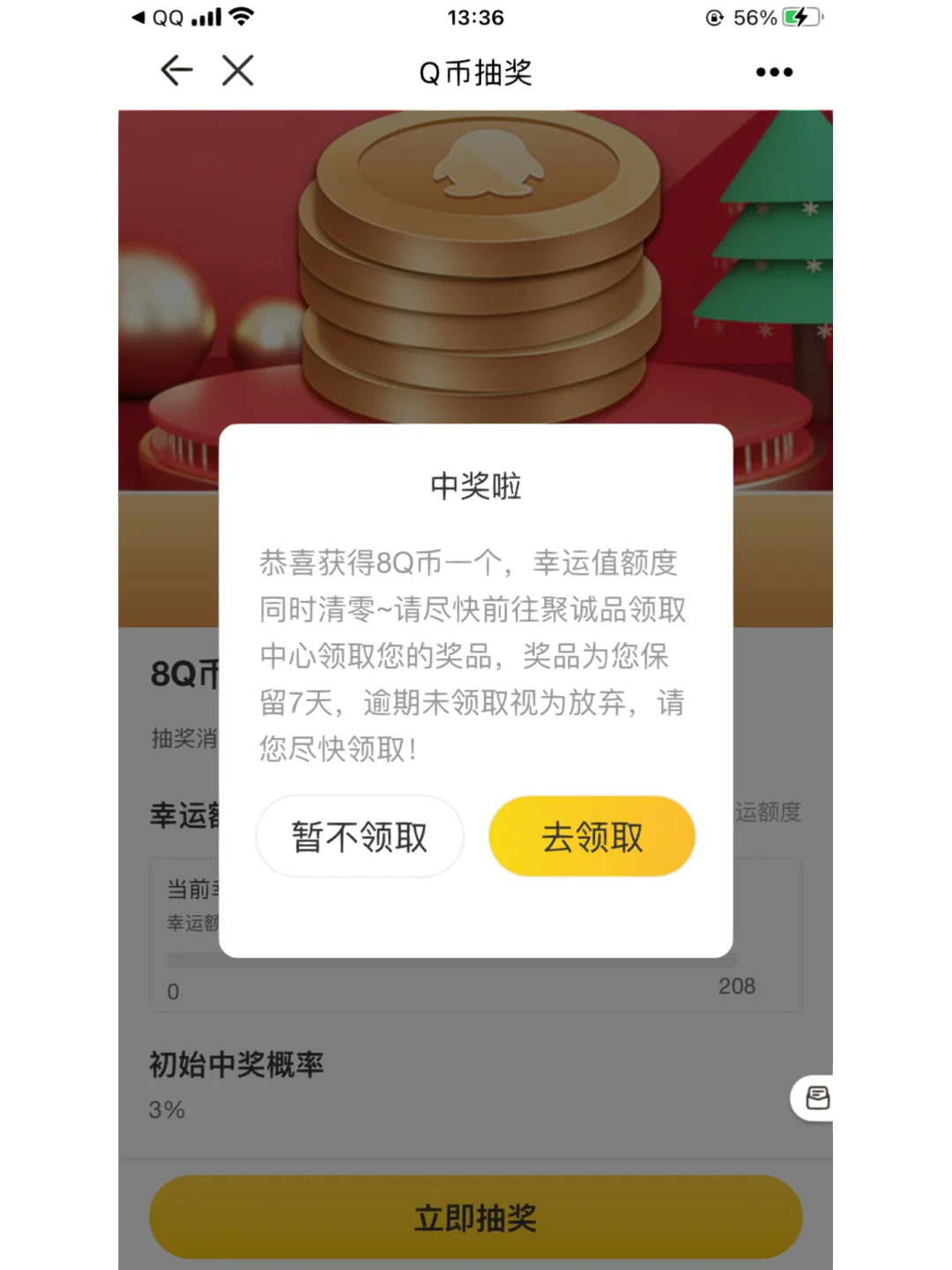Choose 暂不领取 to skip claiming
This screenshot has height=1270, width=952.
[360, 836]
